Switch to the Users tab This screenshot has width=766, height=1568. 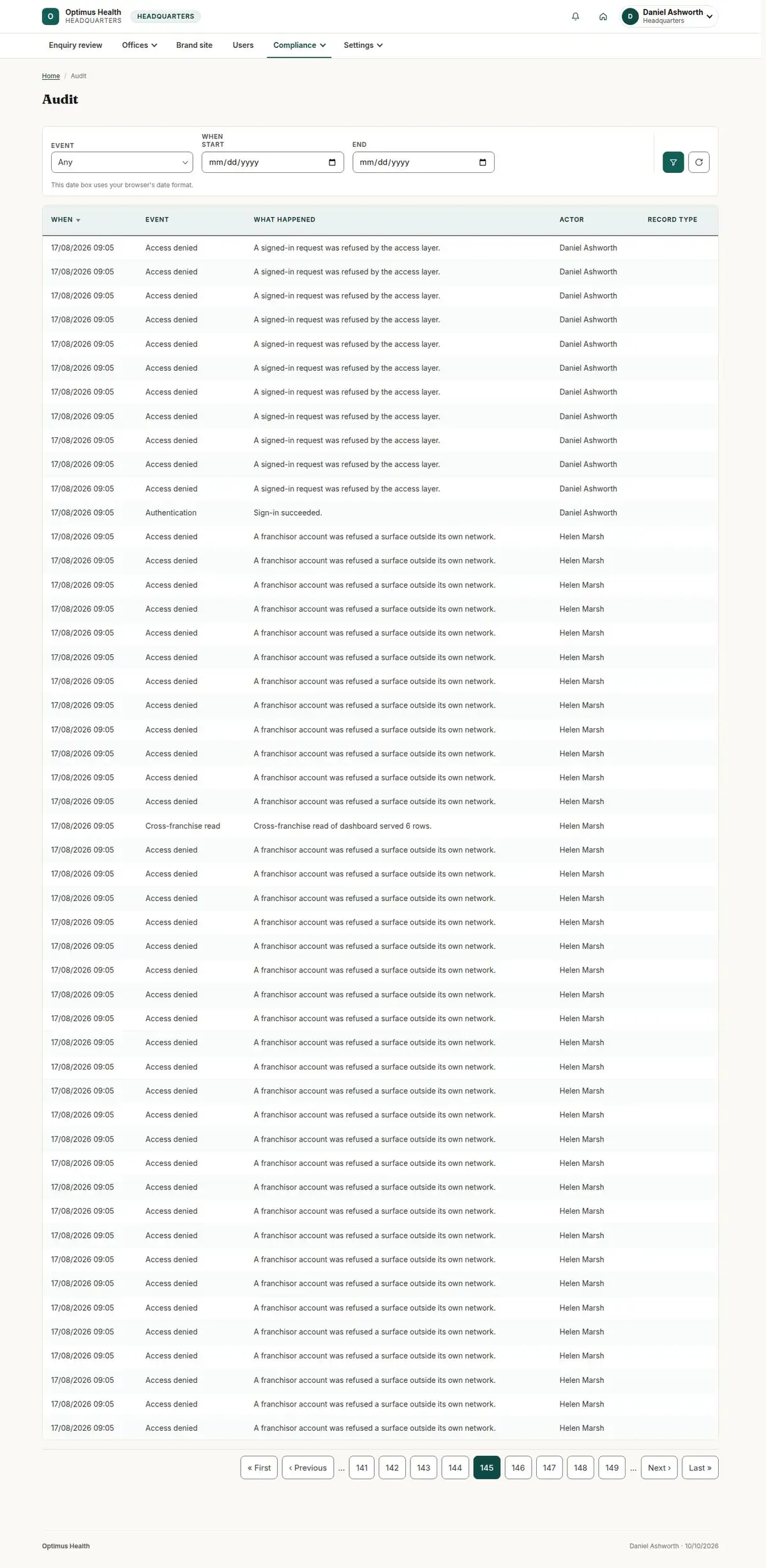tap(243, 45)
